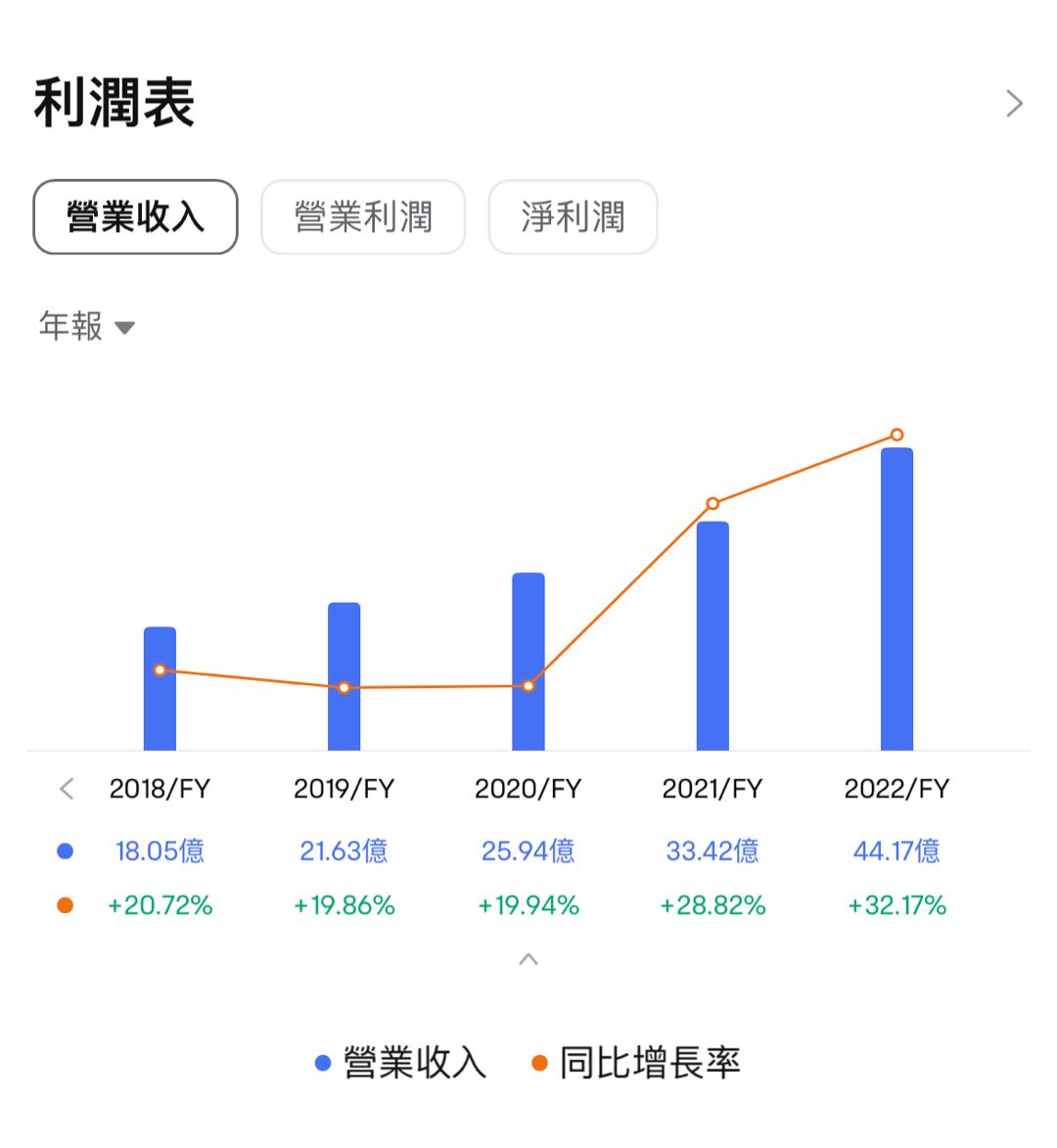Select the 營業收入 tab
Screen dimensions: 1057x1148
point(135,216)
